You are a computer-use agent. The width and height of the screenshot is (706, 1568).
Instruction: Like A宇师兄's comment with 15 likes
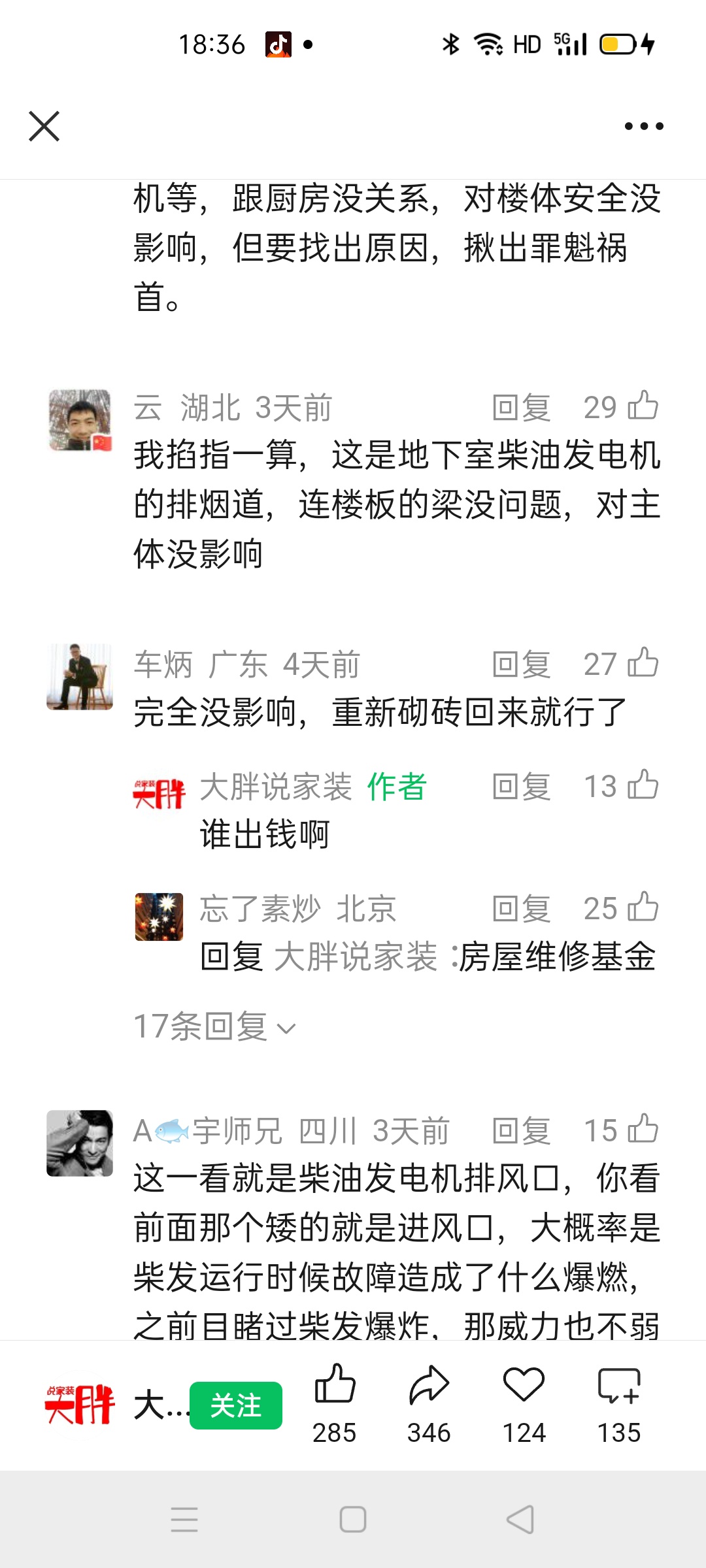[643, 1129]
